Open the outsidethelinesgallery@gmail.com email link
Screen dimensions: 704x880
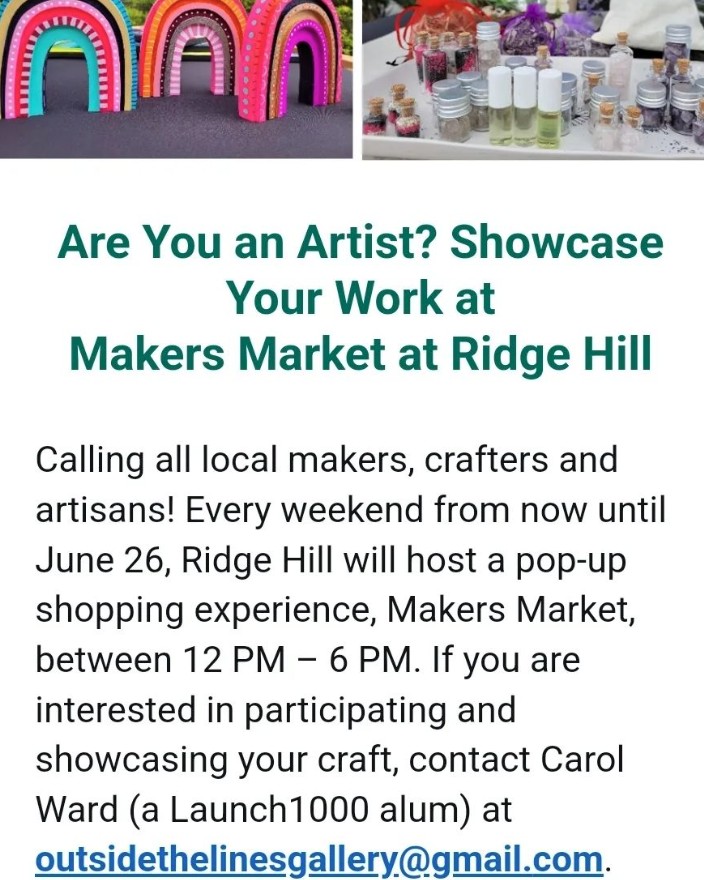[320, 859]
